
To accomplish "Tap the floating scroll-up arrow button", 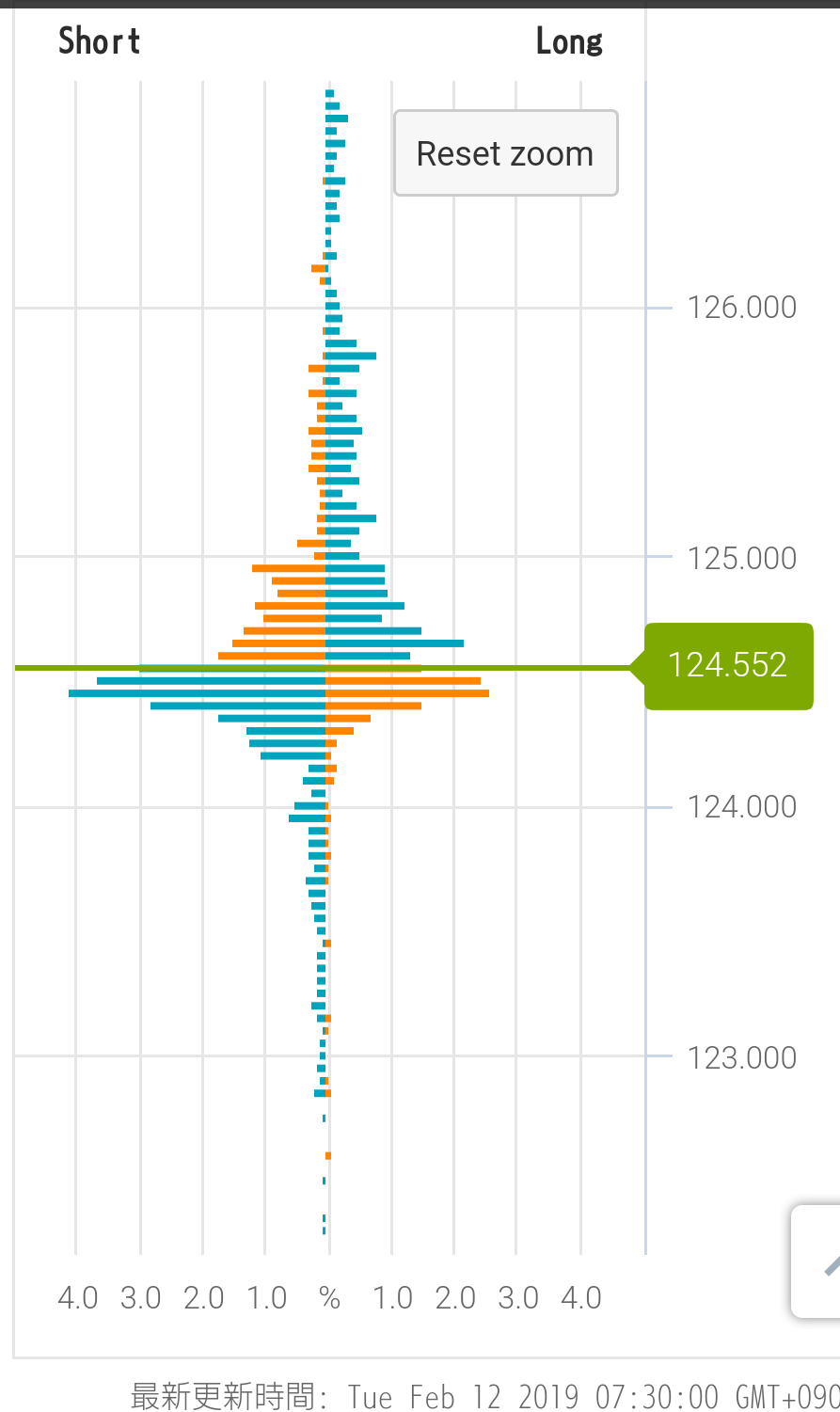I will (x=820, y=1261).
